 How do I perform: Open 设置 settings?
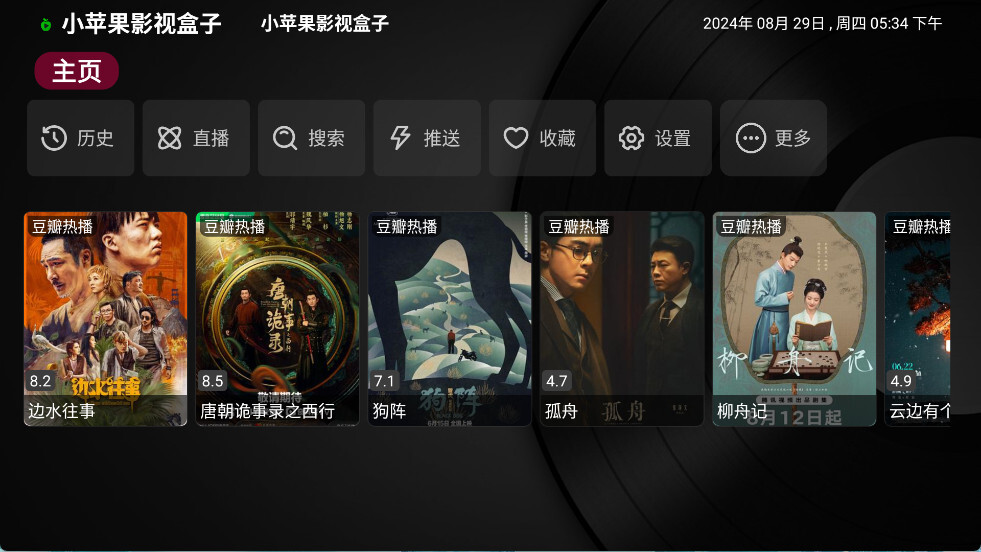tap(658, 138)
